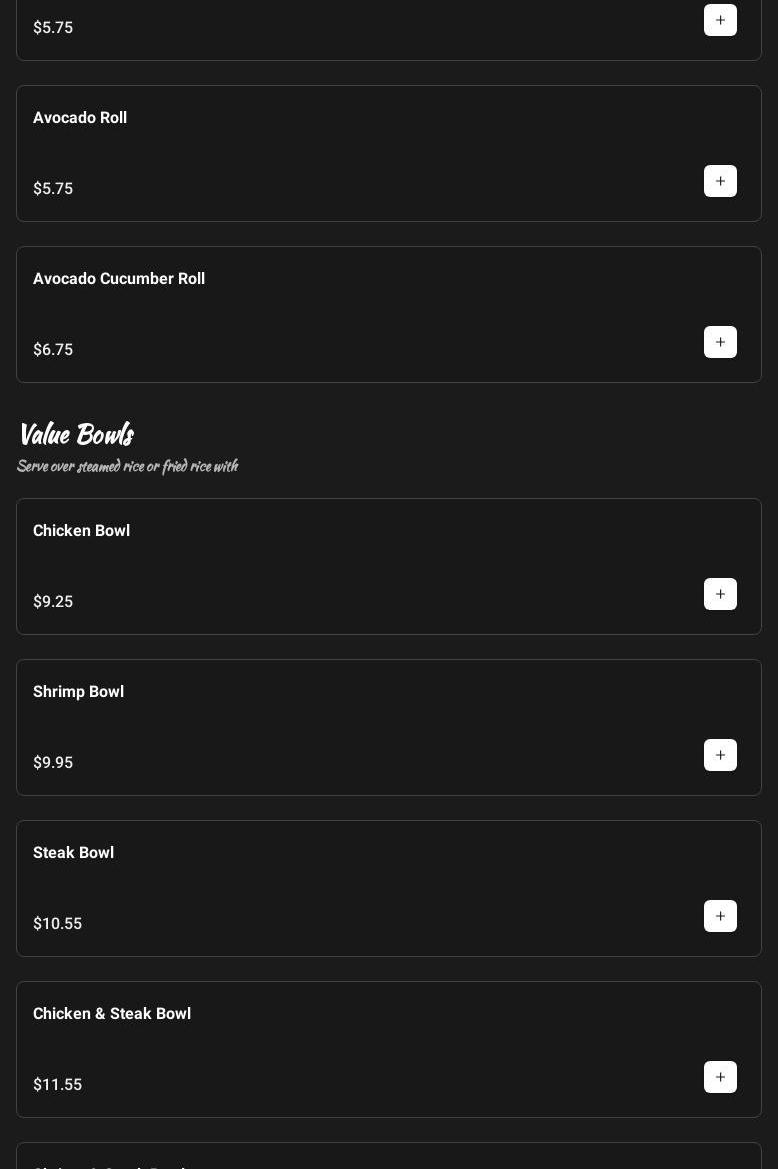Add Steak Bowl with its plus button
This screenshot has width=778, height=1169.
coord(720,916)
